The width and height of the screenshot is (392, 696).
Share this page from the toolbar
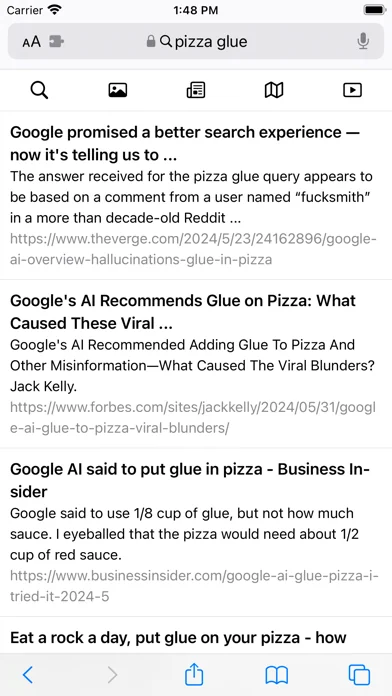(x=194, y=674)
